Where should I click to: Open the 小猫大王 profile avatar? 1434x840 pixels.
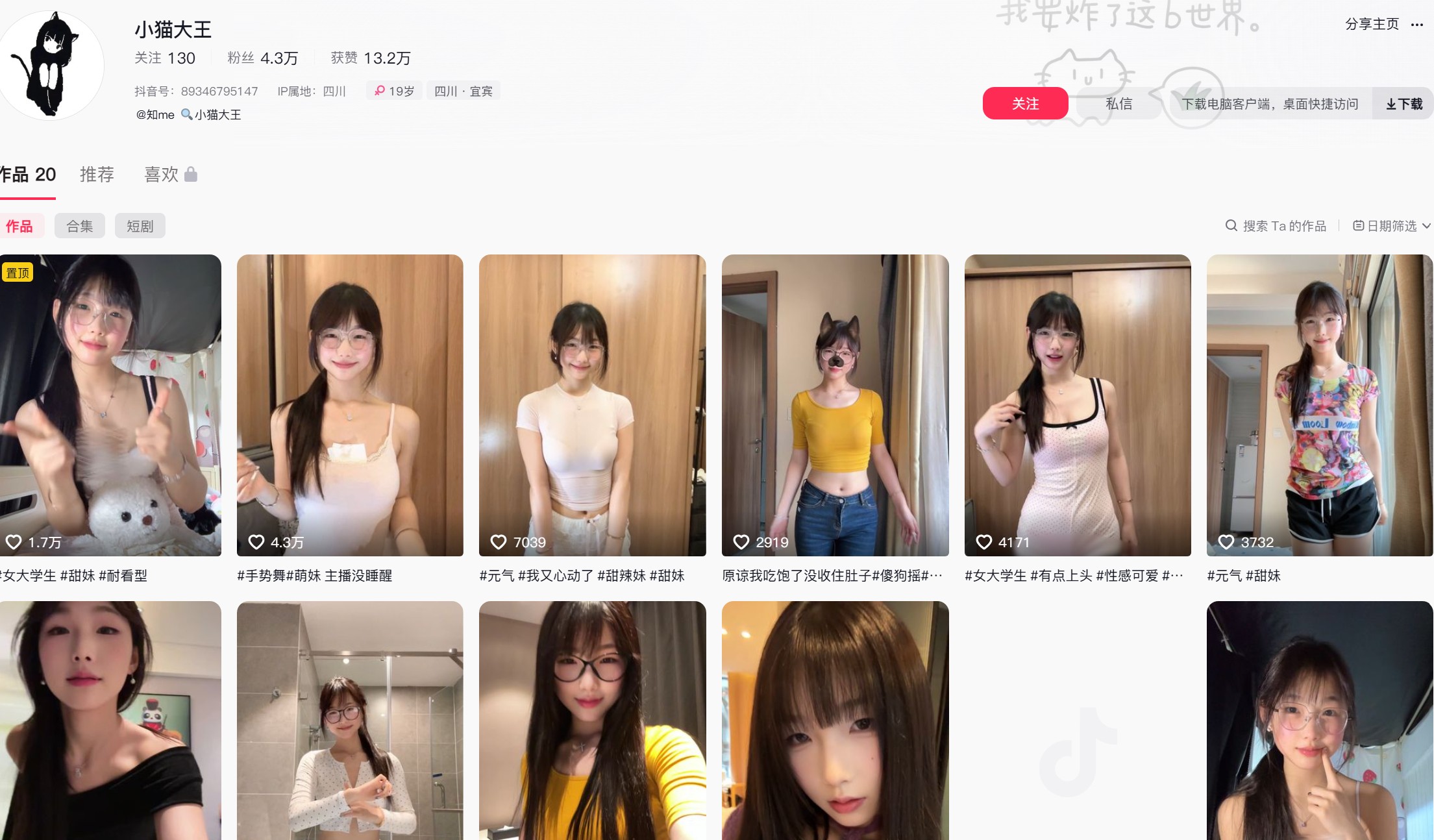pyautogui.click(x=51, y=65)
